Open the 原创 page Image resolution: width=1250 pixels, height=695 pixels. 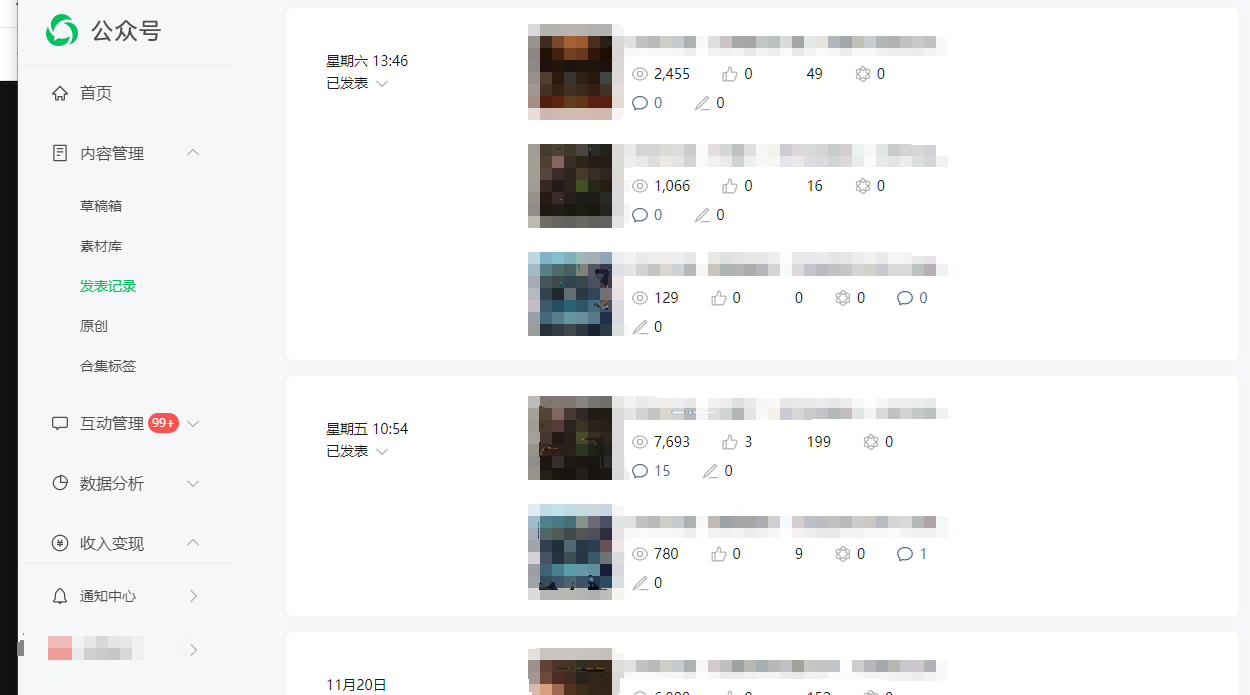[94, 326]
